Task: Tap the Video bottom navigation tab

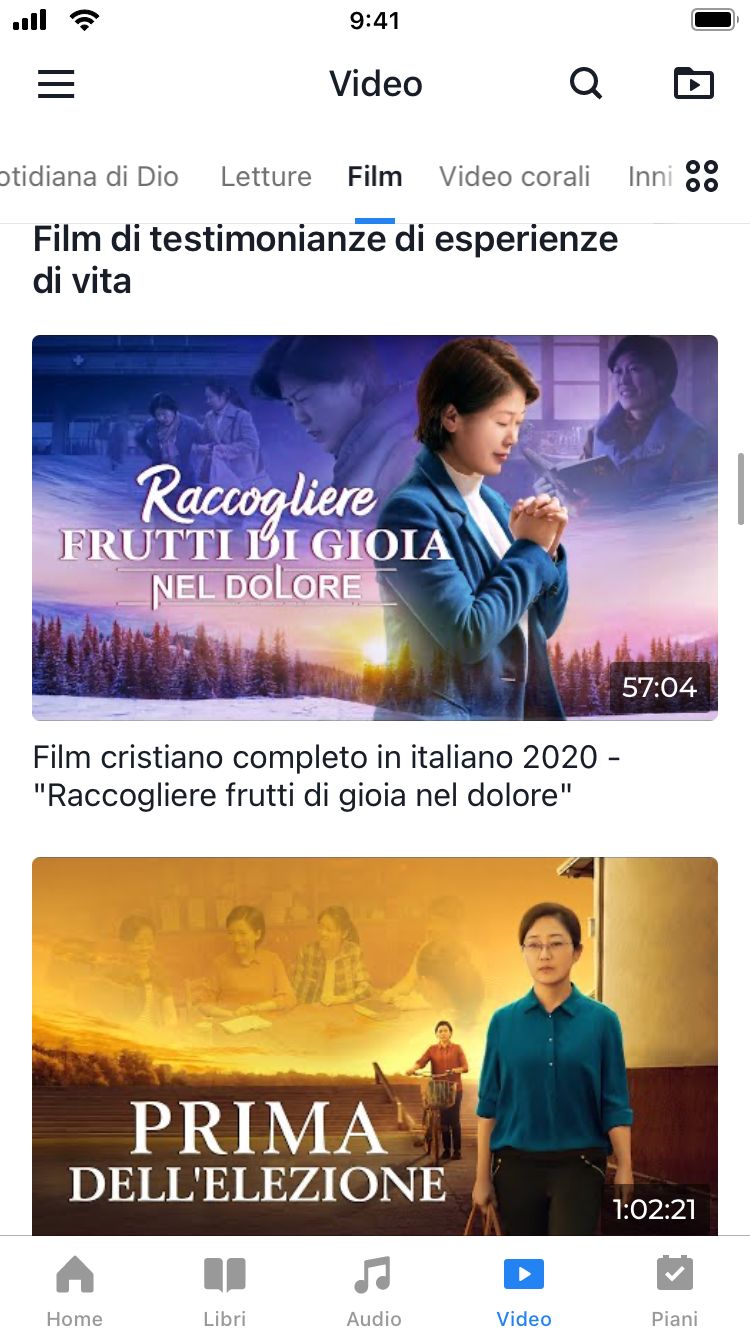Action: [x=524, y=1290]
